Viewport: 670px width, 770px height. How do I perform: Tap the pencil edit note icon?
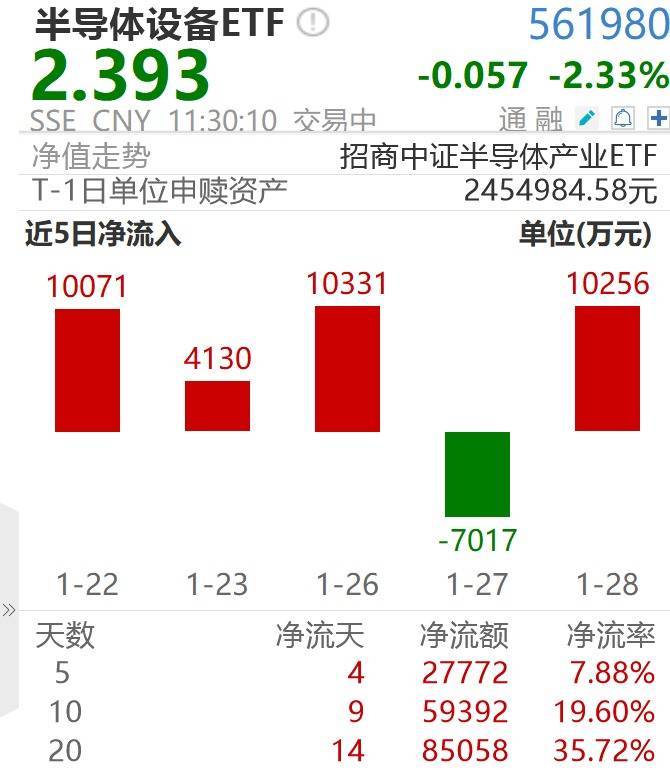[x=588, y=119]
